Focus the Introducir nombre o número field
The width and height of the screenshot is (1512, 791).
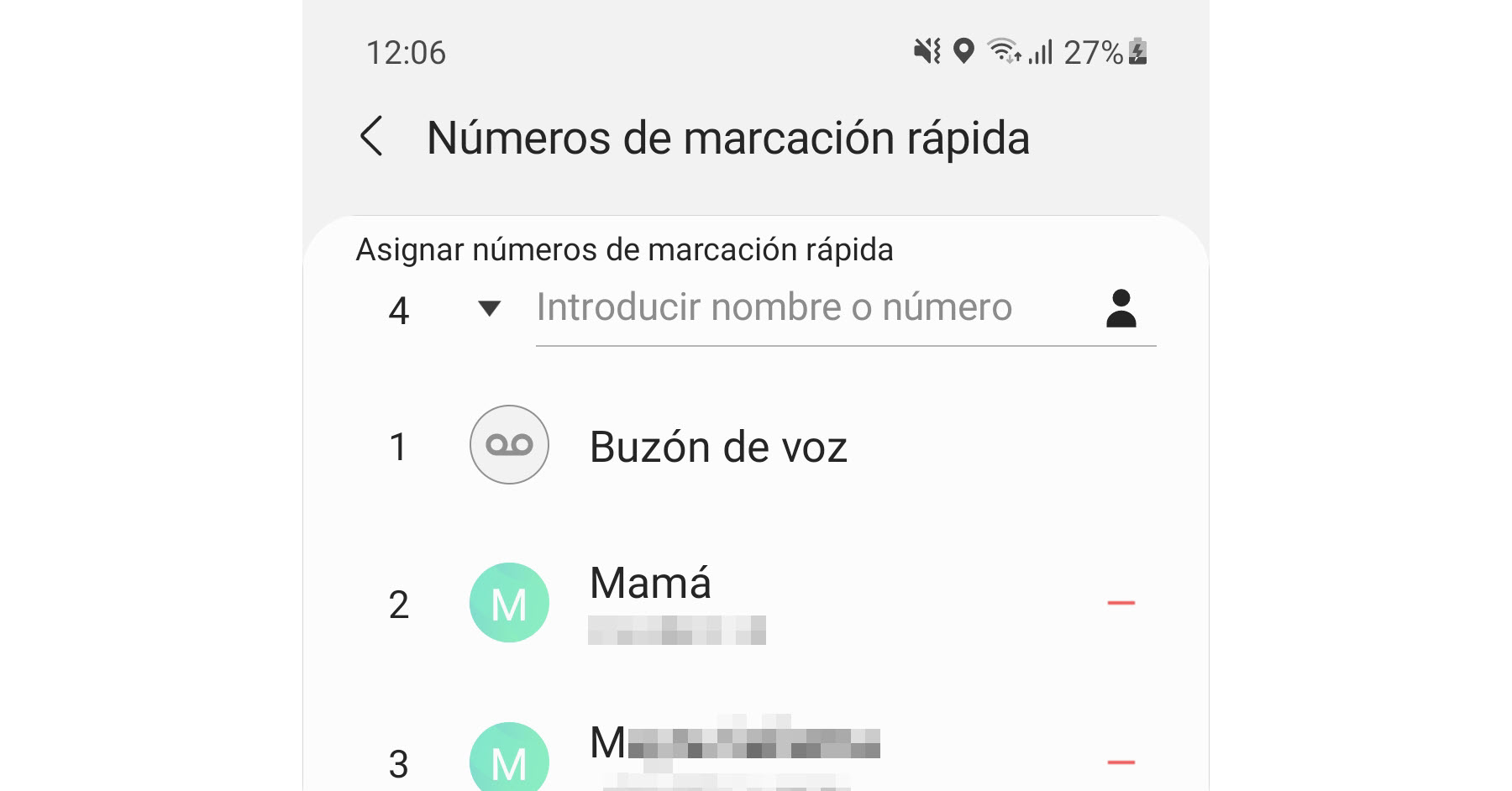[806, 307]
